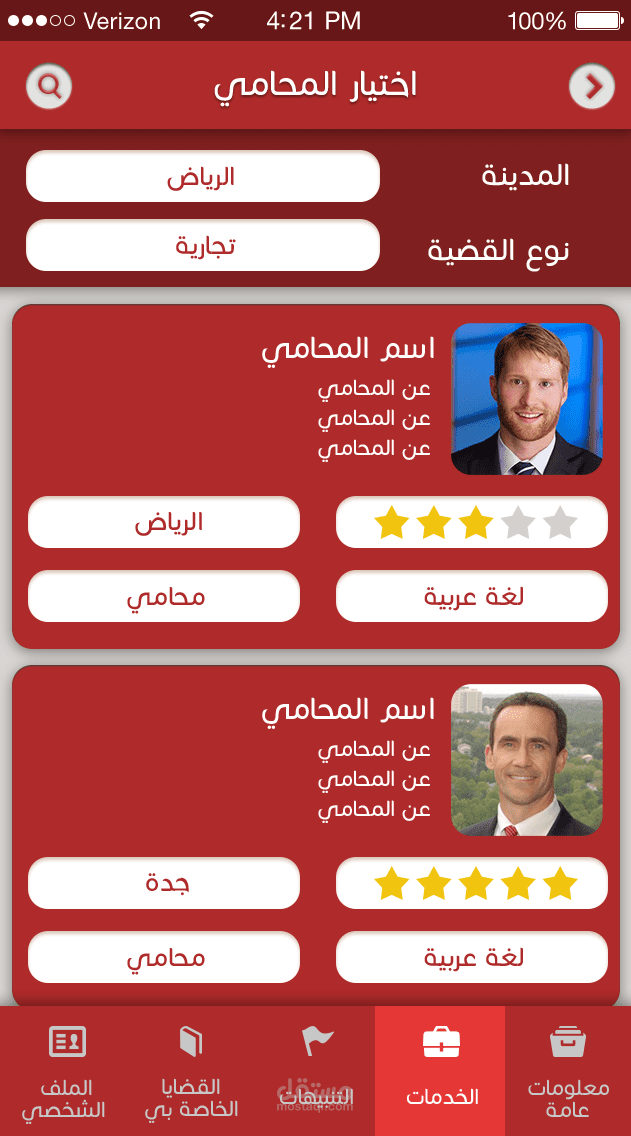Open the city dropdown showing الرياض
Viewport: 631px width, 1136px height.
pos(203,176)
